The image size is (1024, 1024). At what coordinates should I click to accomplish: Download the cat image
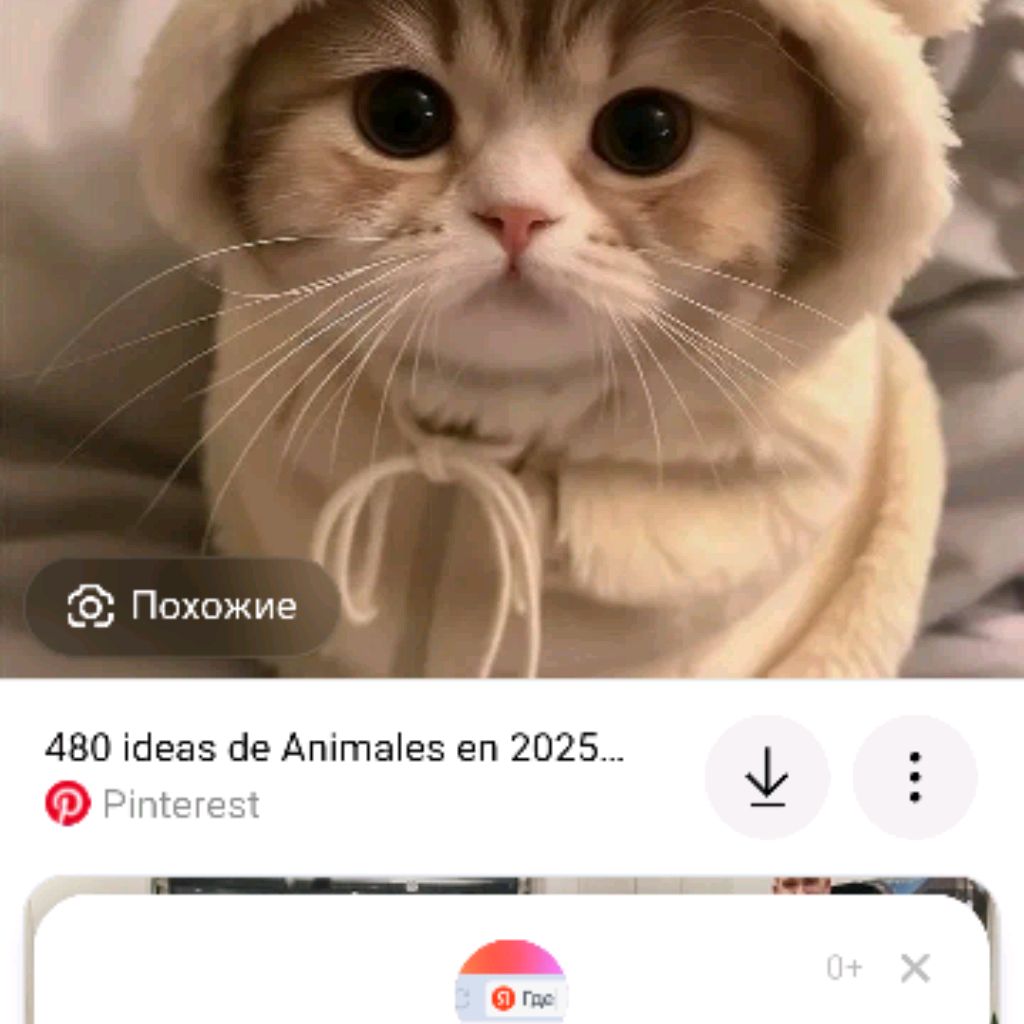click(767, 777)
